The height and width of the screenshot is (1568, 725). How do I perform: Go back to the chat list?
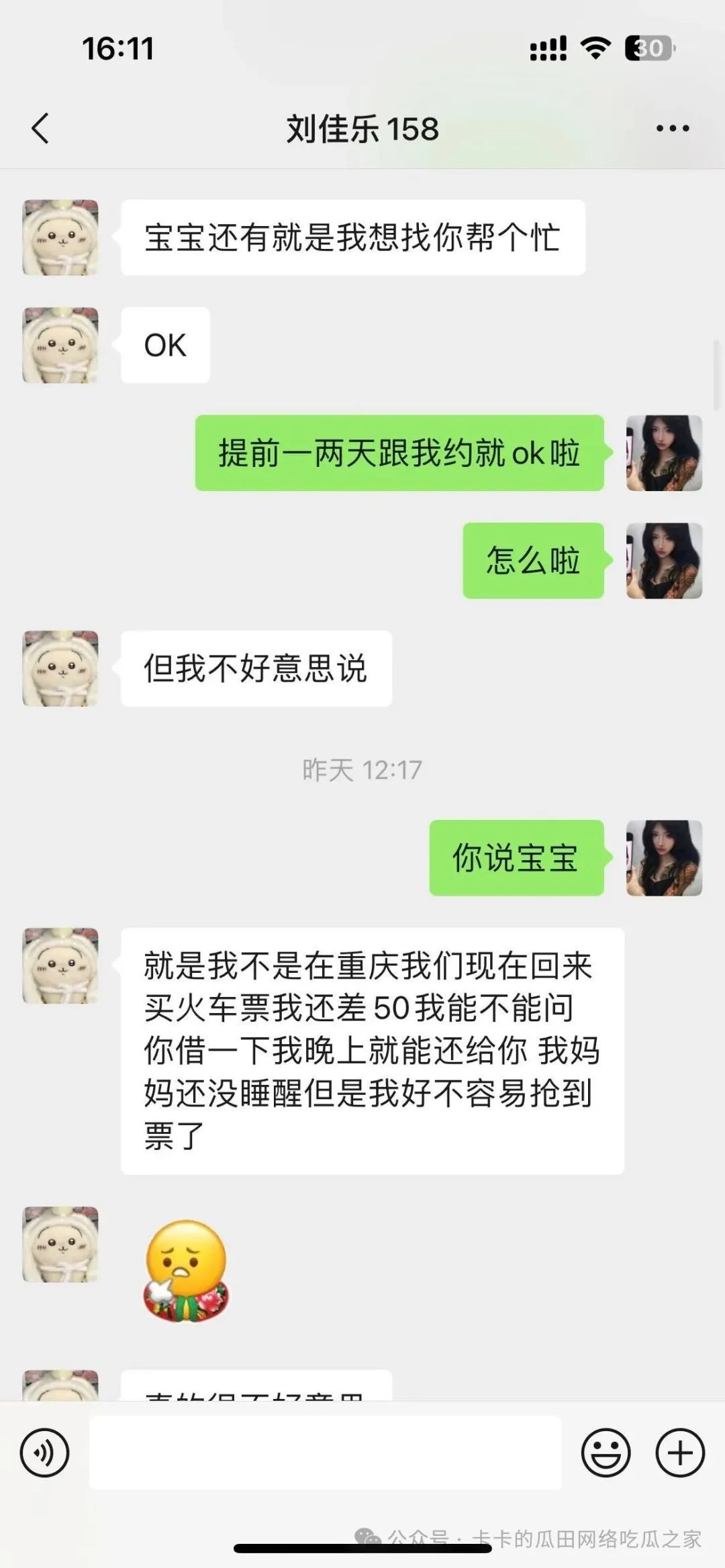pos(40,128)
